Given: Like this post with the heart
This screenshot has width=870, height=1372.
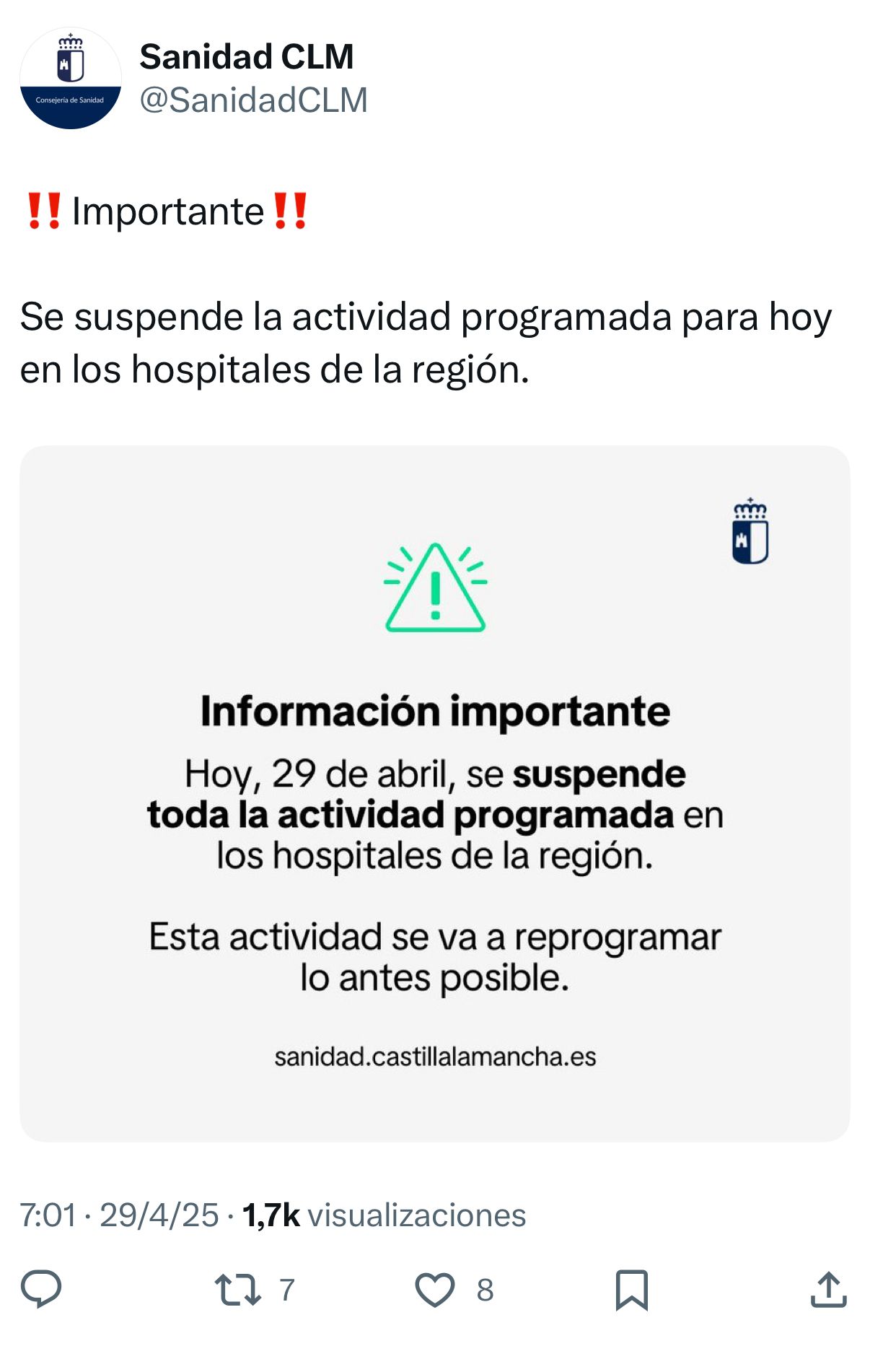Looking at the screenshot, I should pyautogui.click(x=435, y=1290).
